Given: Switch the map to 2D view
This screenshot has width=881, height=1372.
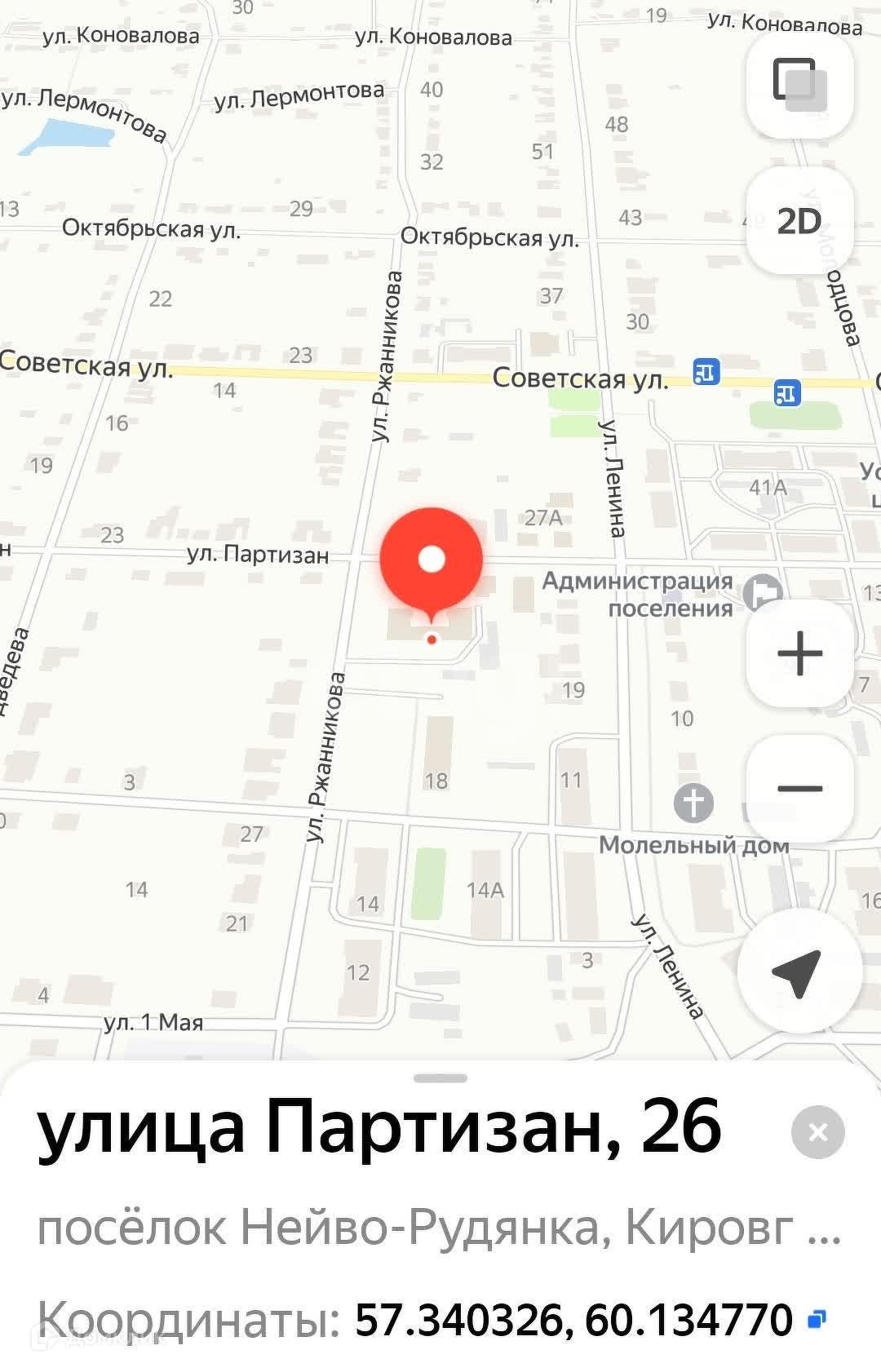Looking at the screenshot, I should pyautogui.click(x=799, y=220).
